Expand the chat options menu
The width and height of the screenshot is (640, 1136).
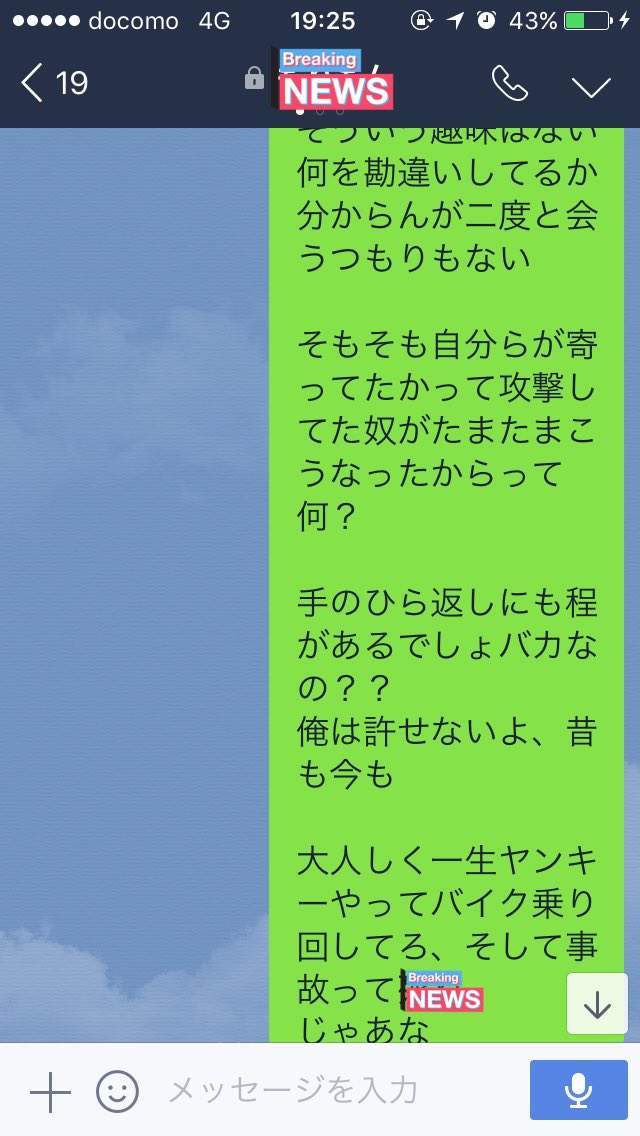pos(591,86)
